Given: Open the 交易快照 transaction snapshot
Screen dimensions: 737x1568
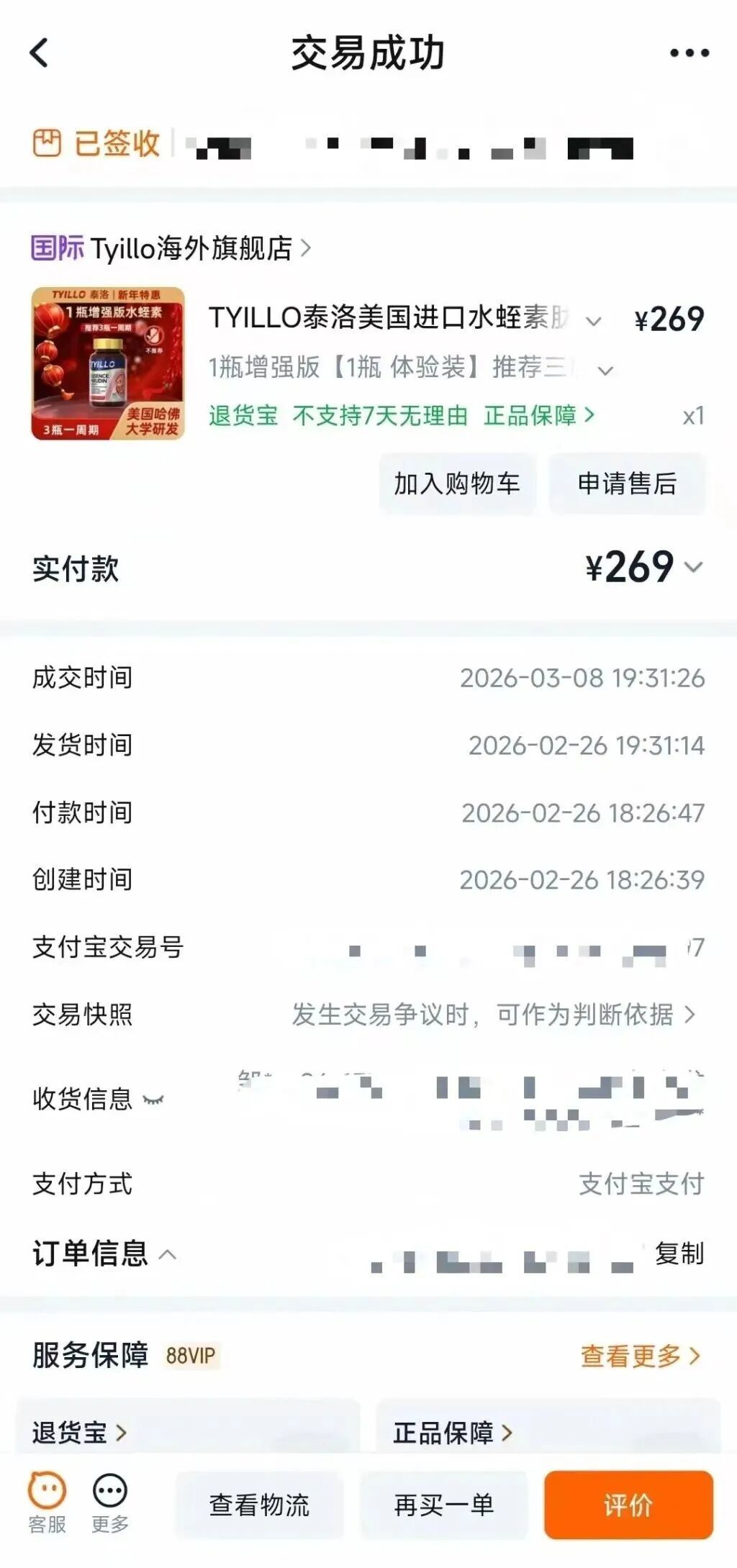Looking at the screenshot, I should click(x=493, y=1015).
